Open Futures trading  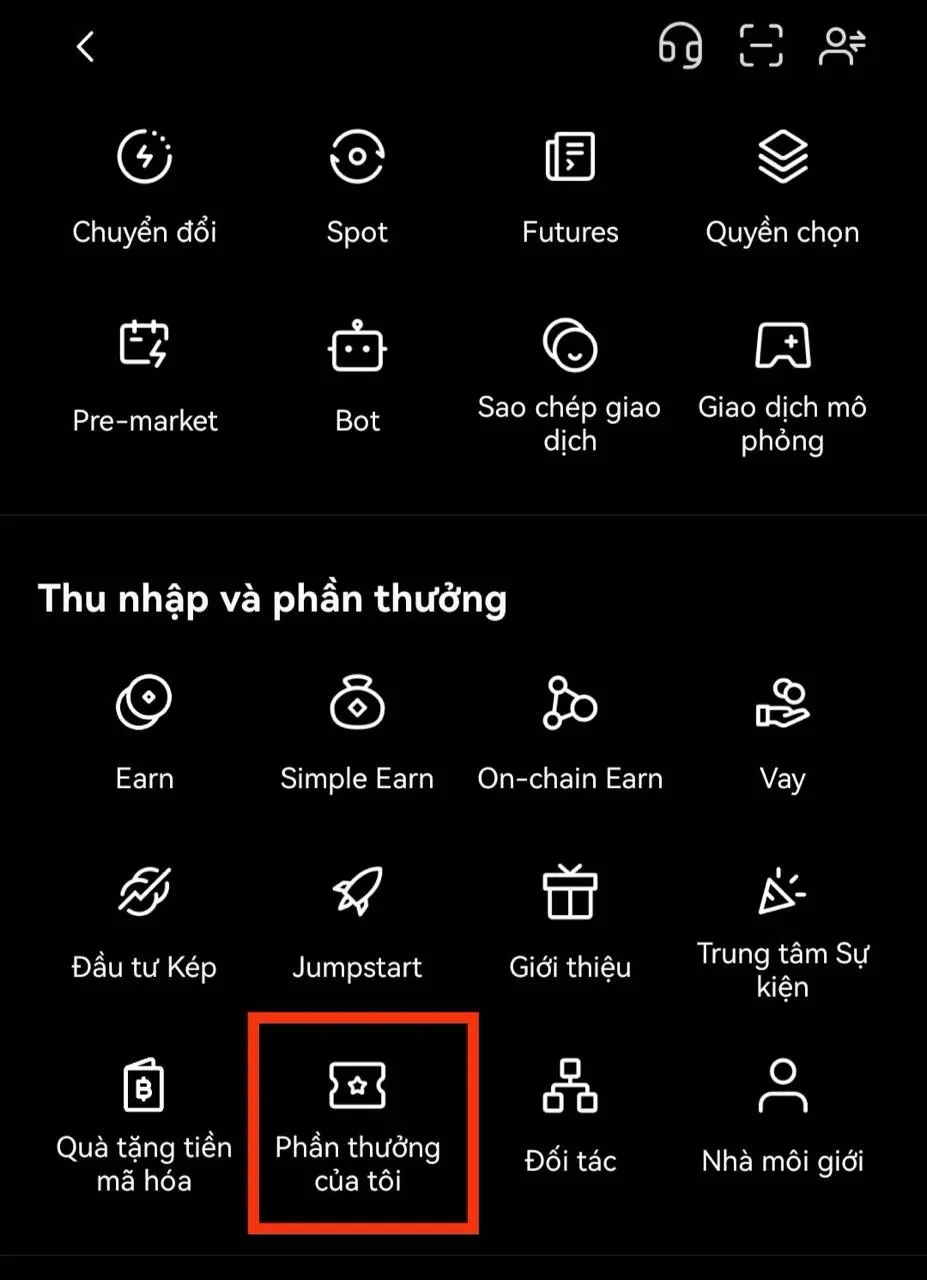point(570,187)
